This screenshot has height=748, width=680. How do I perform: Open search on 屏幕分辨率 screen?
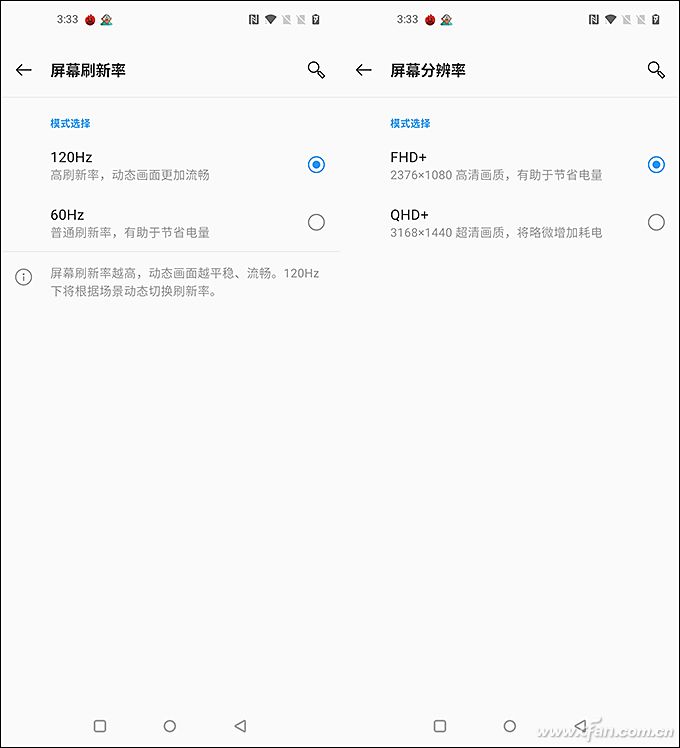pyautogui.click(x=656, y=70)
